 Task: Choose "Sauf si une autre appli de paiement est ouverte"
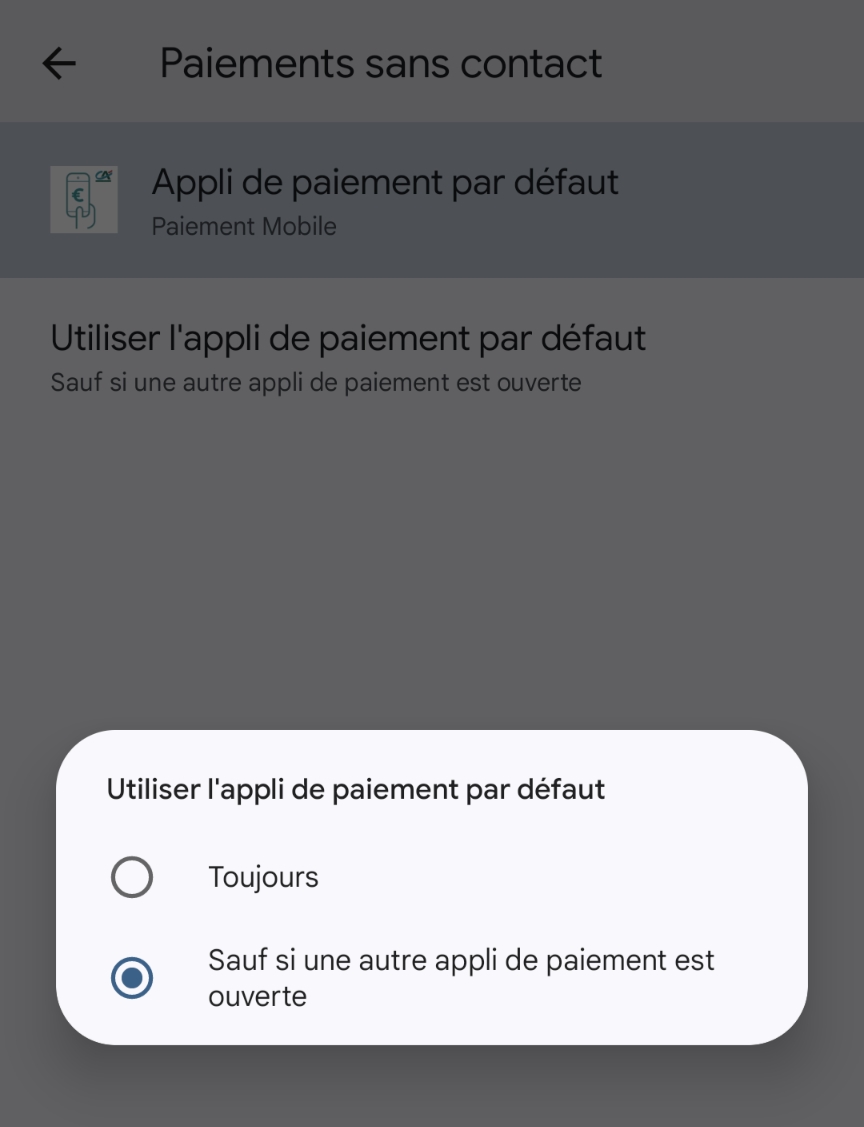pyautogui.click(x=132, y=978)
